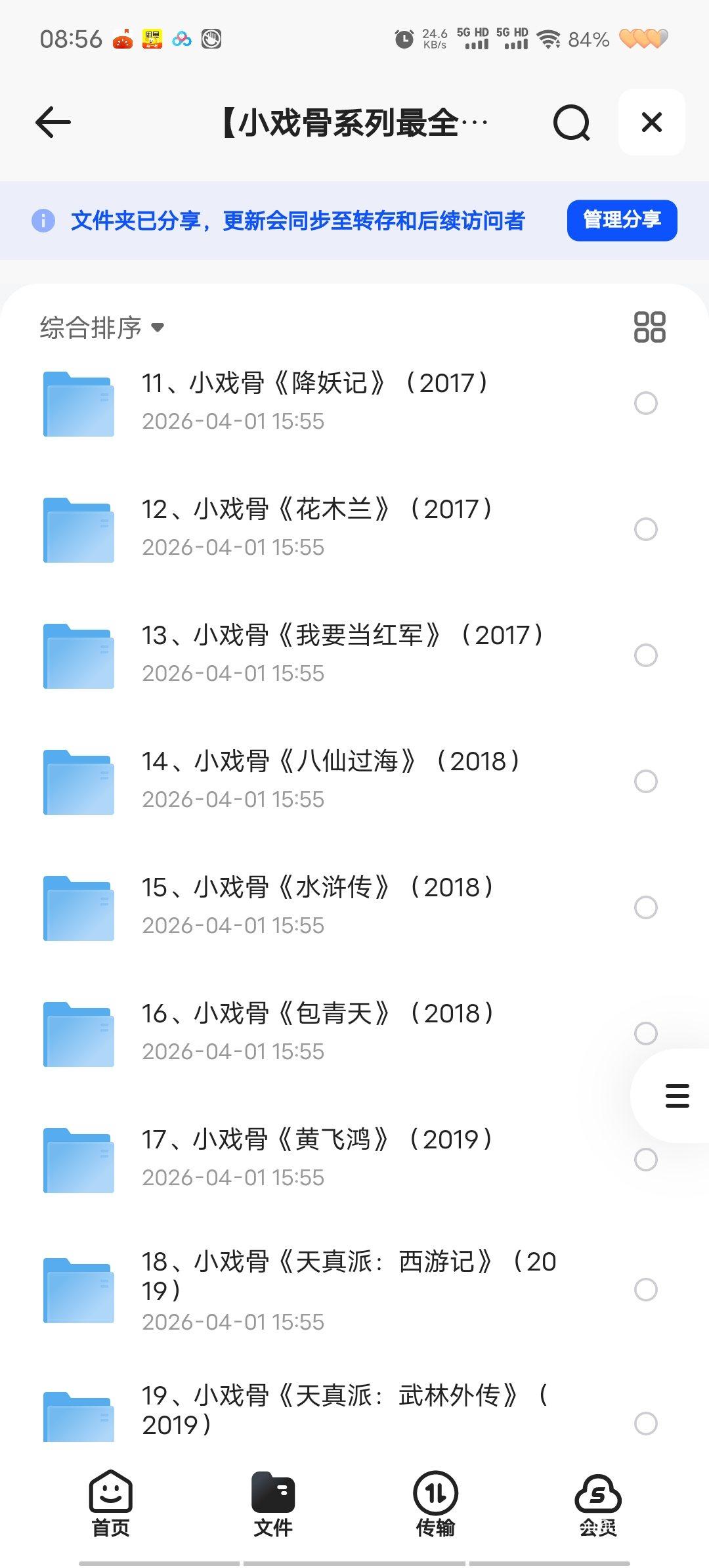Switch to the 会员 tab

tap(597, 1504)
